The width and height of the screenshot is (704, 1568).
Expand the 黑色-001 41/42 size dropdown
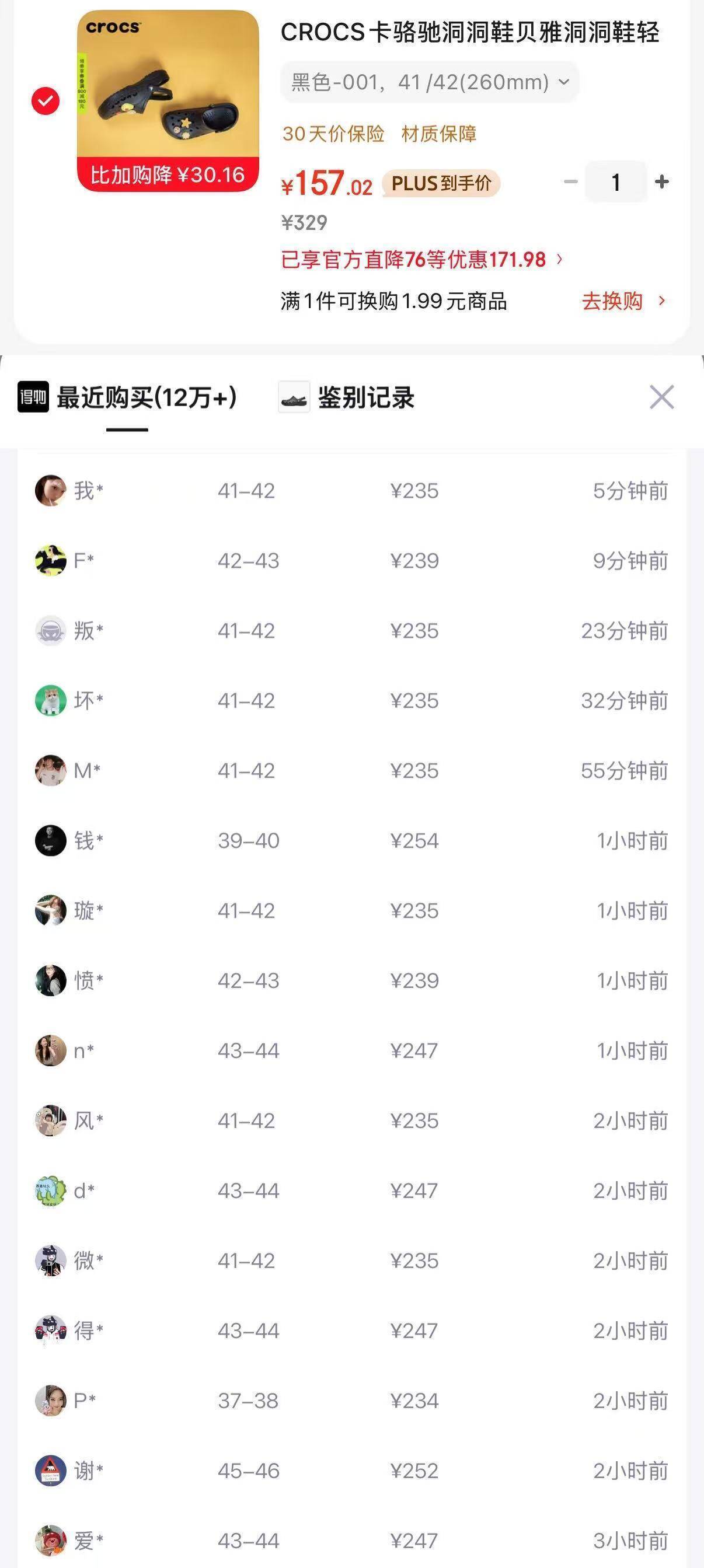point(429,82)
